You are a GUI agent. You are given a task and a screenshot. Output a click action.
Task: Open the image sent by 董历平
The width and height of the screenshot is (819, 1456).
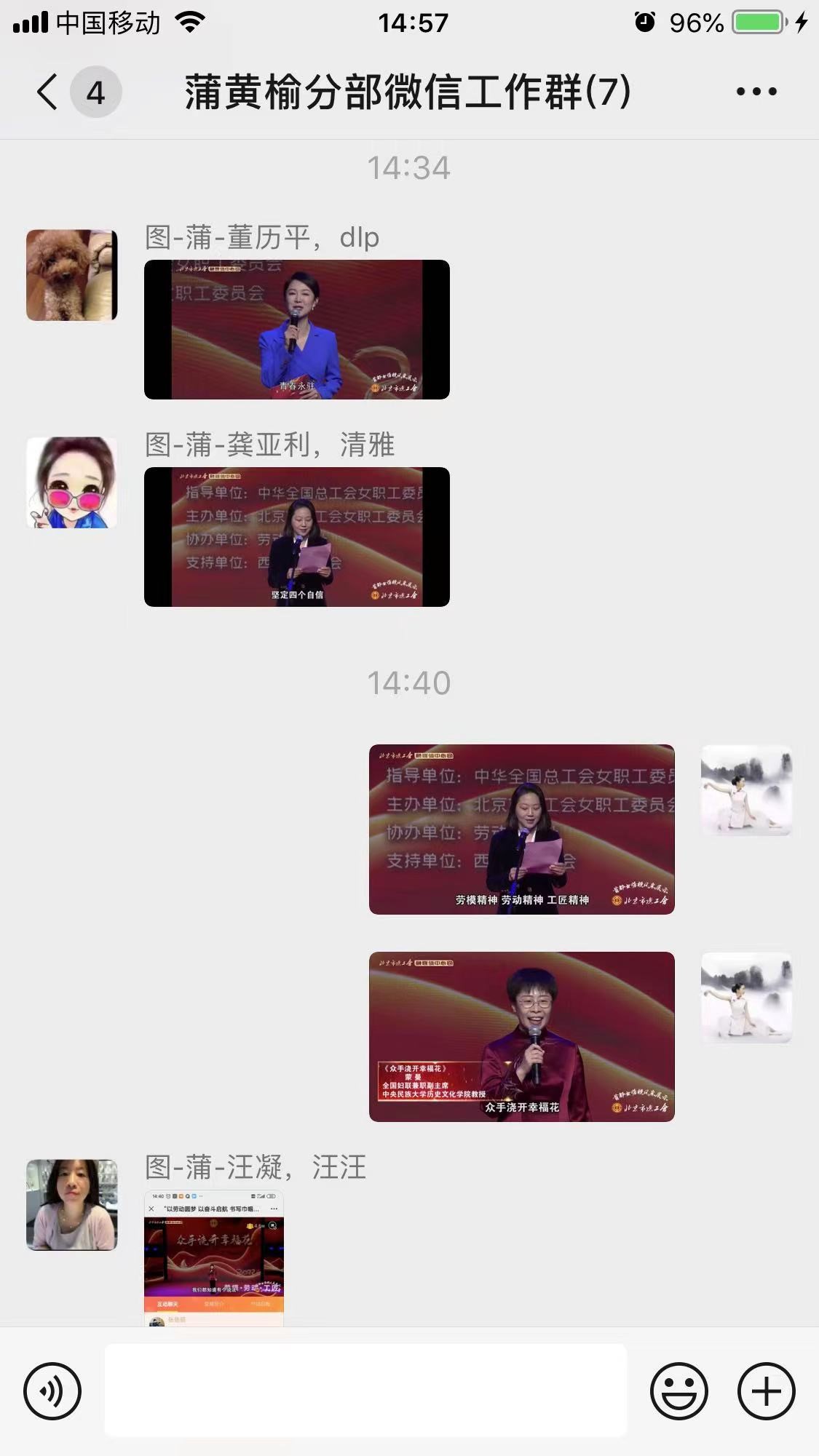(296, 330)
